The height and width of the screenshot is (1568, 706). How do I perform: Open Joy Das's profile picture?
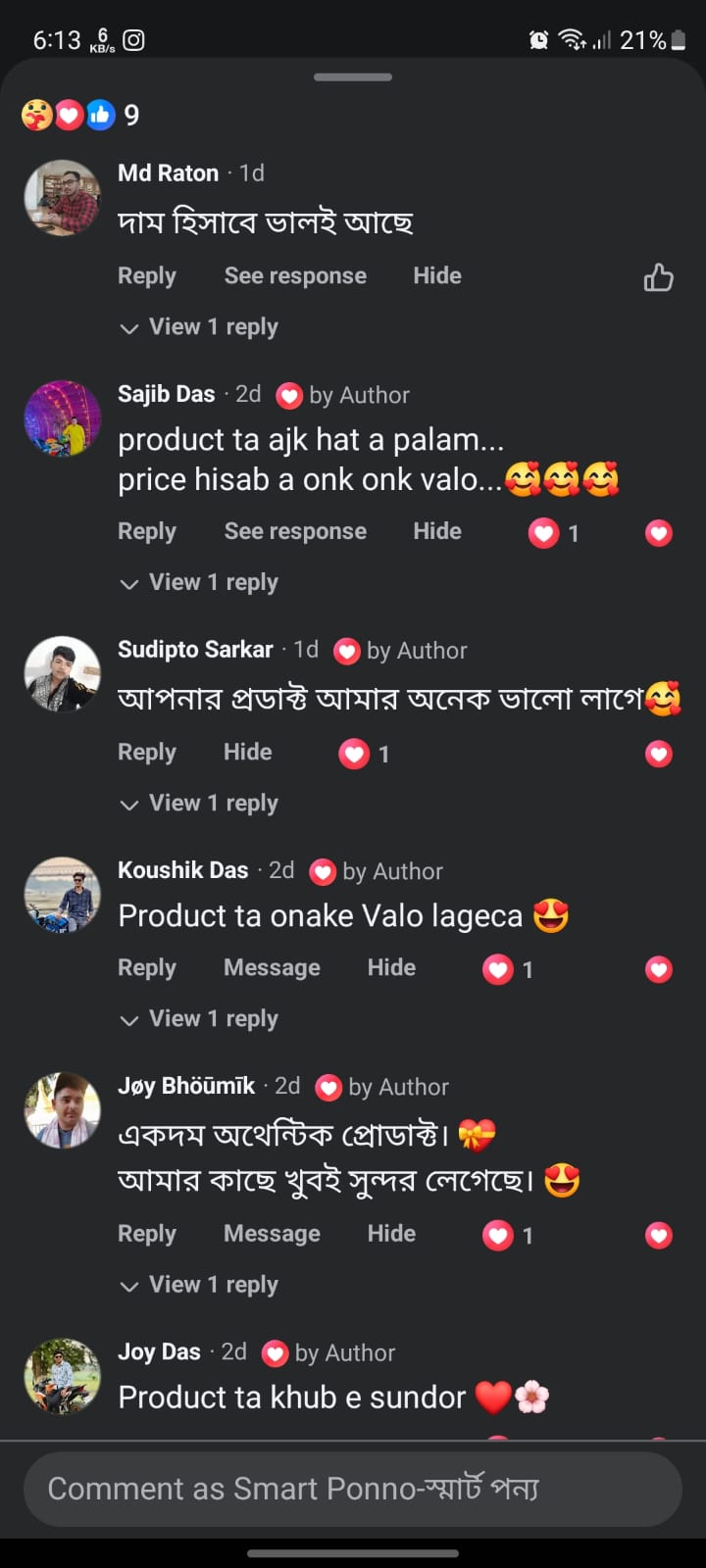[62, 1376]
